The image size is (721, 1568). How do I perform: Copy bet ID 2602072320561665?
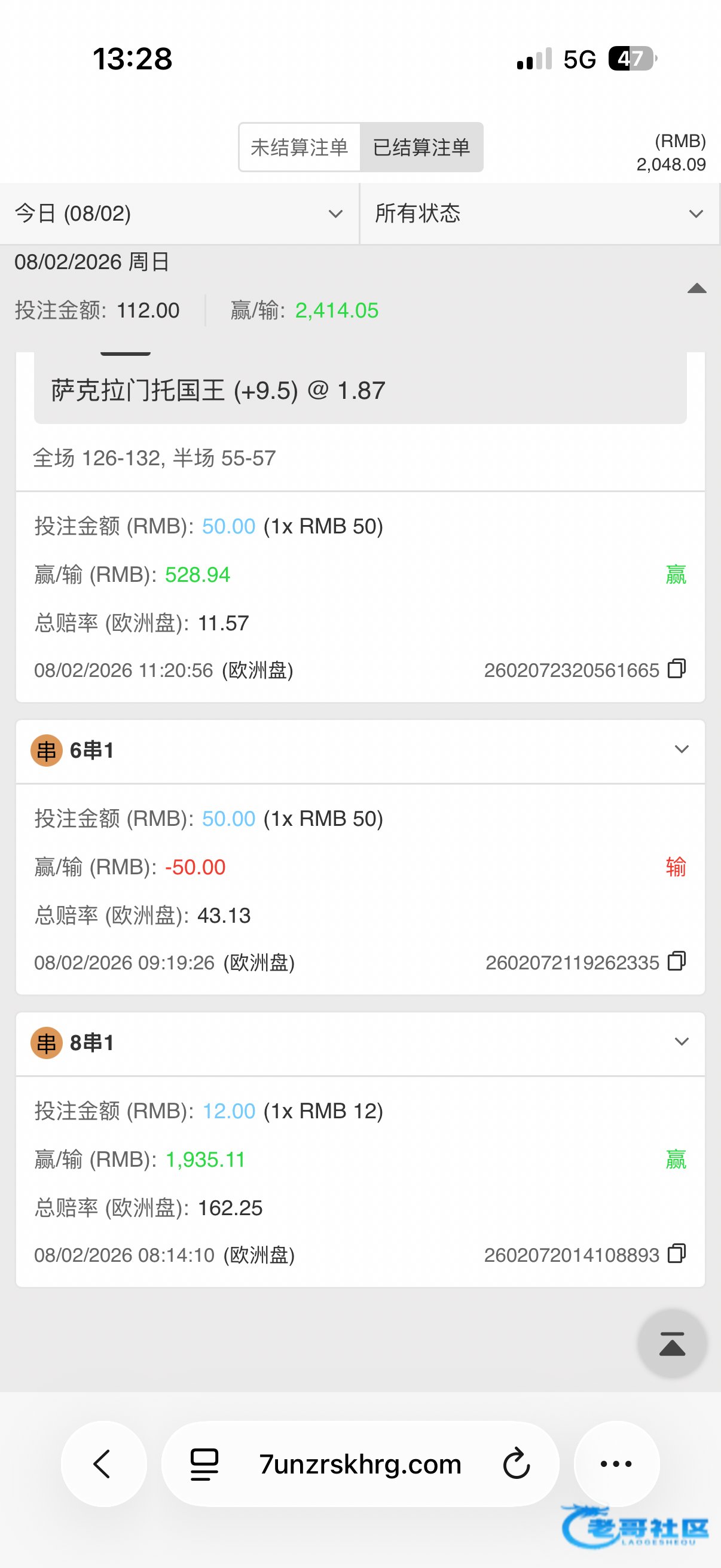(677, 669)
